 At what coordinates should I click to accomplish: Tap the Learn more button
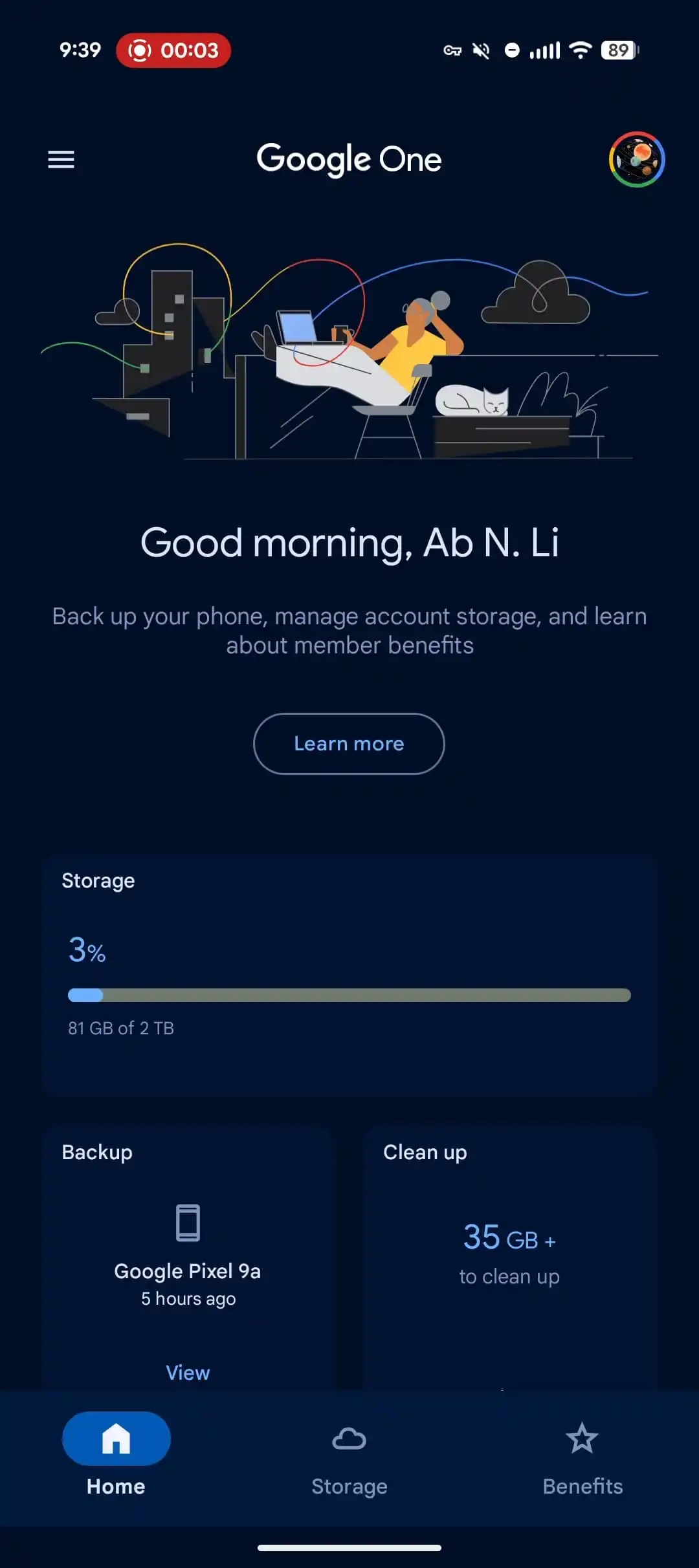tap(349, 744)
